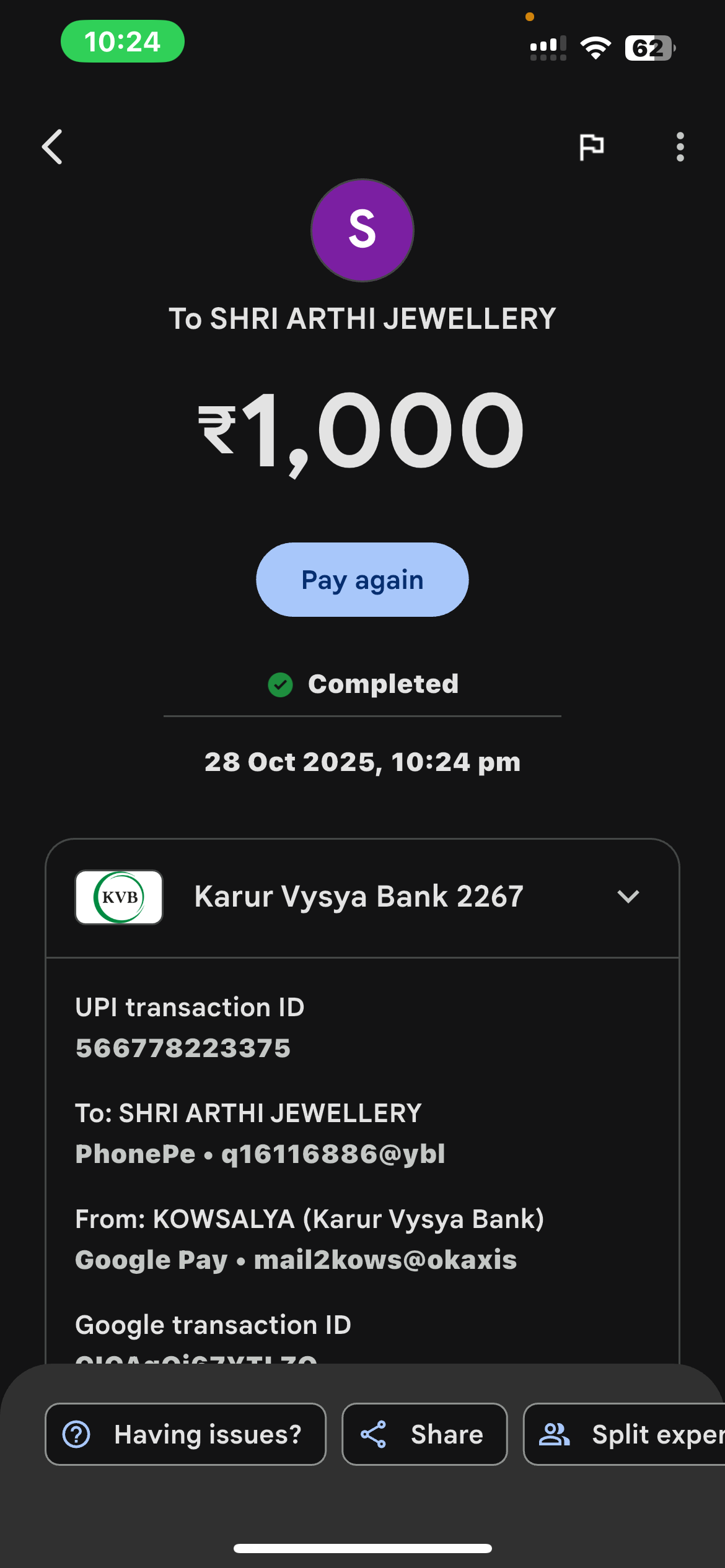725x1568 pixels.
Task: Share this payment receipt
Action: coord(424,1434)
